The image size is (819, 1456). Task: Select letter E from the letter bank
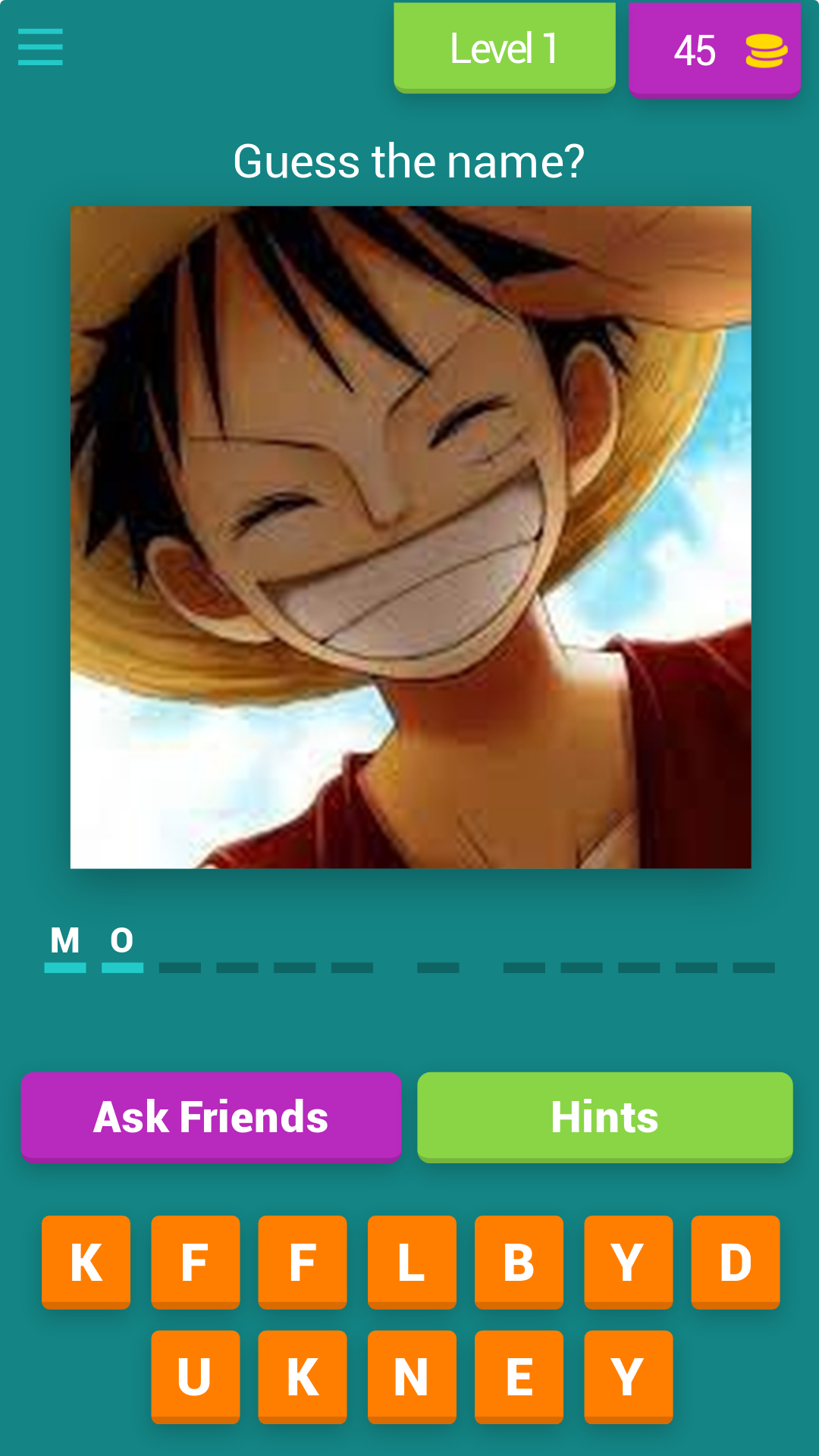pyautogui.click(x=519, y=1376)
